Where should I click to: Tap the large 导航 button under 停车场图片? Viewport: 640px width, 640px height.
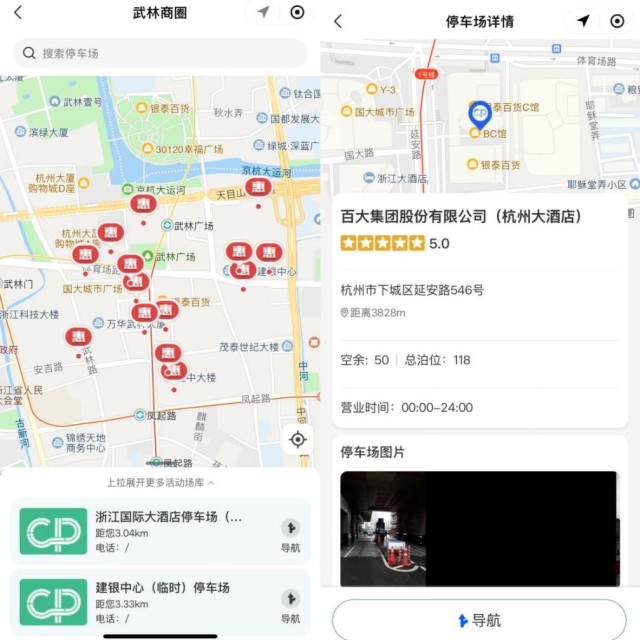(x=479, y=620)
